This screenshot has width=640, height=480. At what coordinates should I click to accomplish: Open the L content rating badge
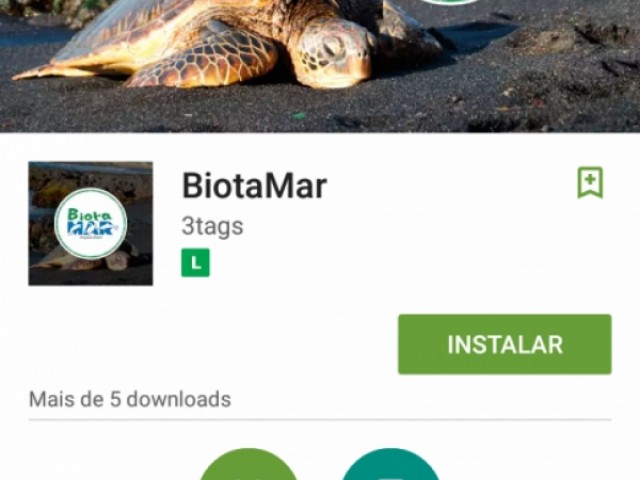195,263
